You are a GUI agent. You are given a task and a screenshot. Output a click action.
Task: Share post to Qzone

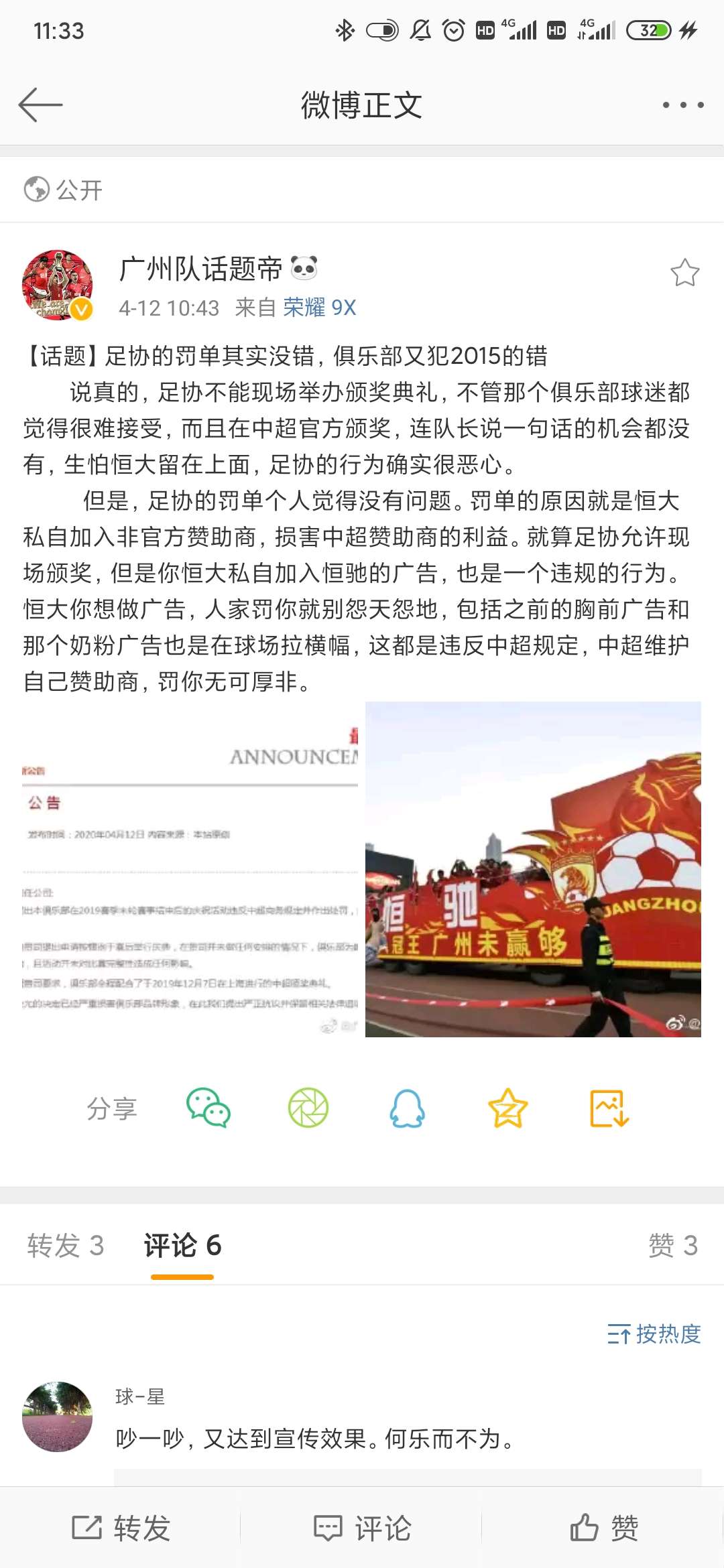point(507,1108)
